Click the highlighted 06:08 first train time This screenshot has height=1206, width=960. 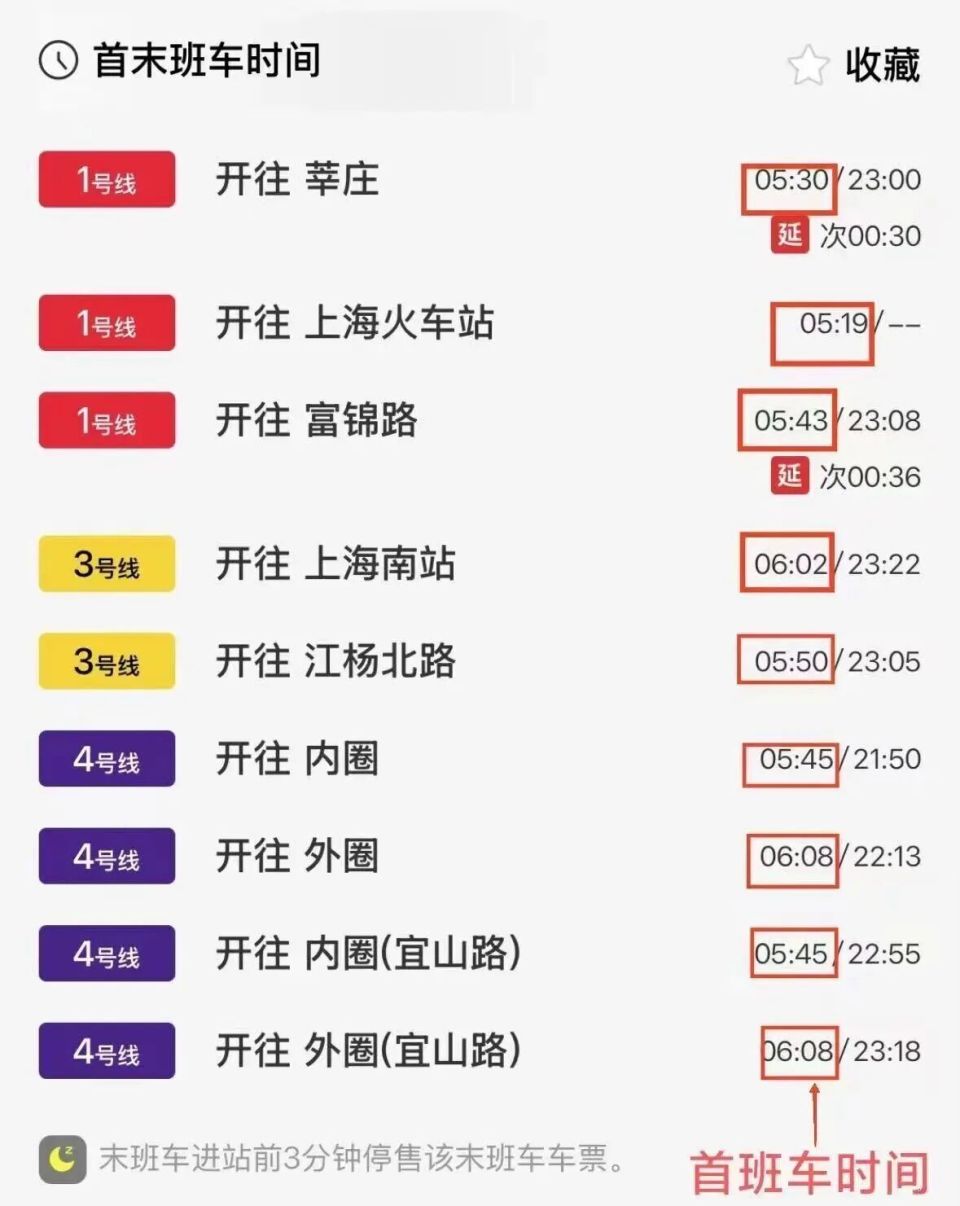[x=797, y=1050]
